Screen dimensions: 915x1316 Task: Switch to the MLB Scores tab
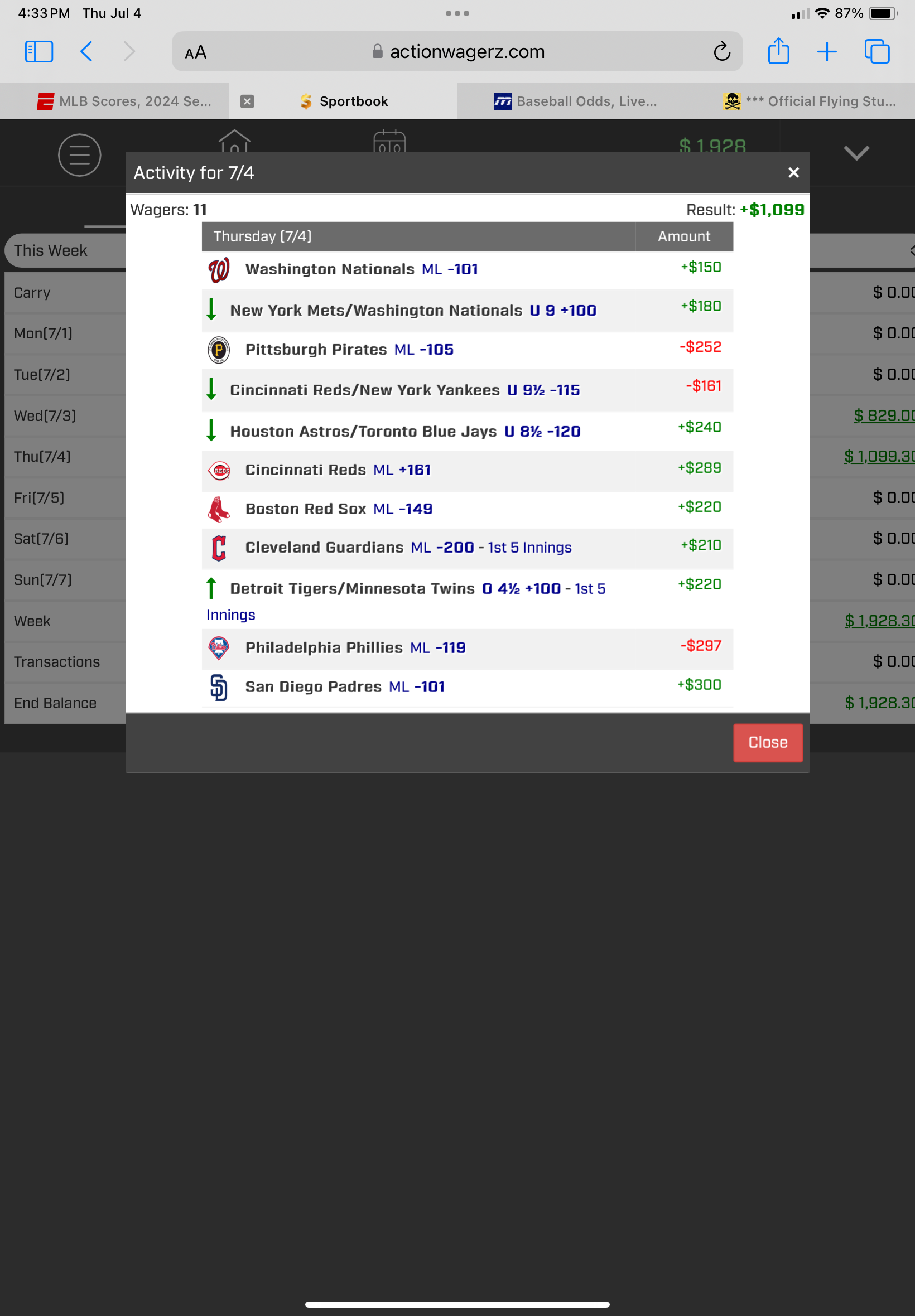[123, 101]
